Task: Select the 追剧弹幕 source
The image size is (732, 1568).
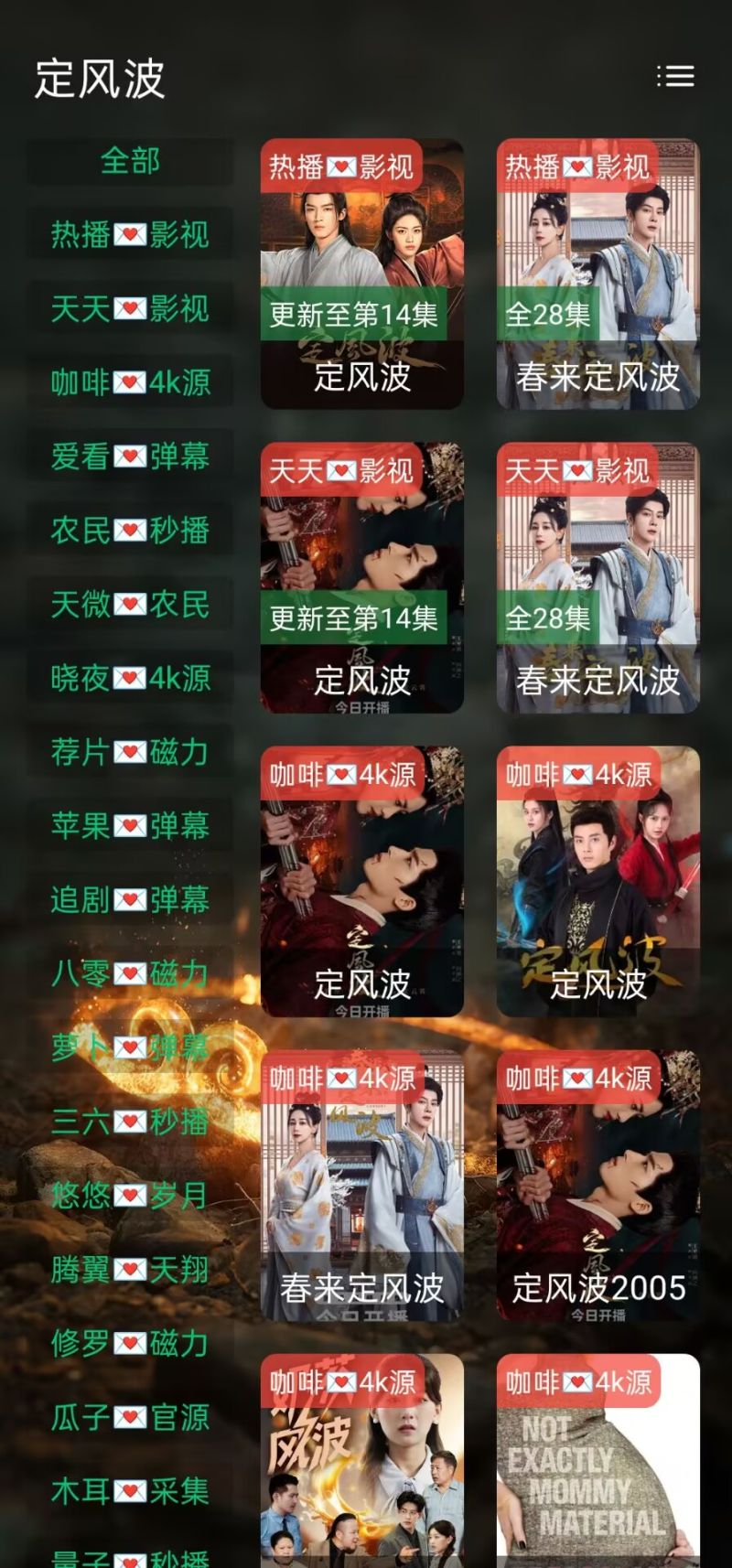Action: (130, 900)
